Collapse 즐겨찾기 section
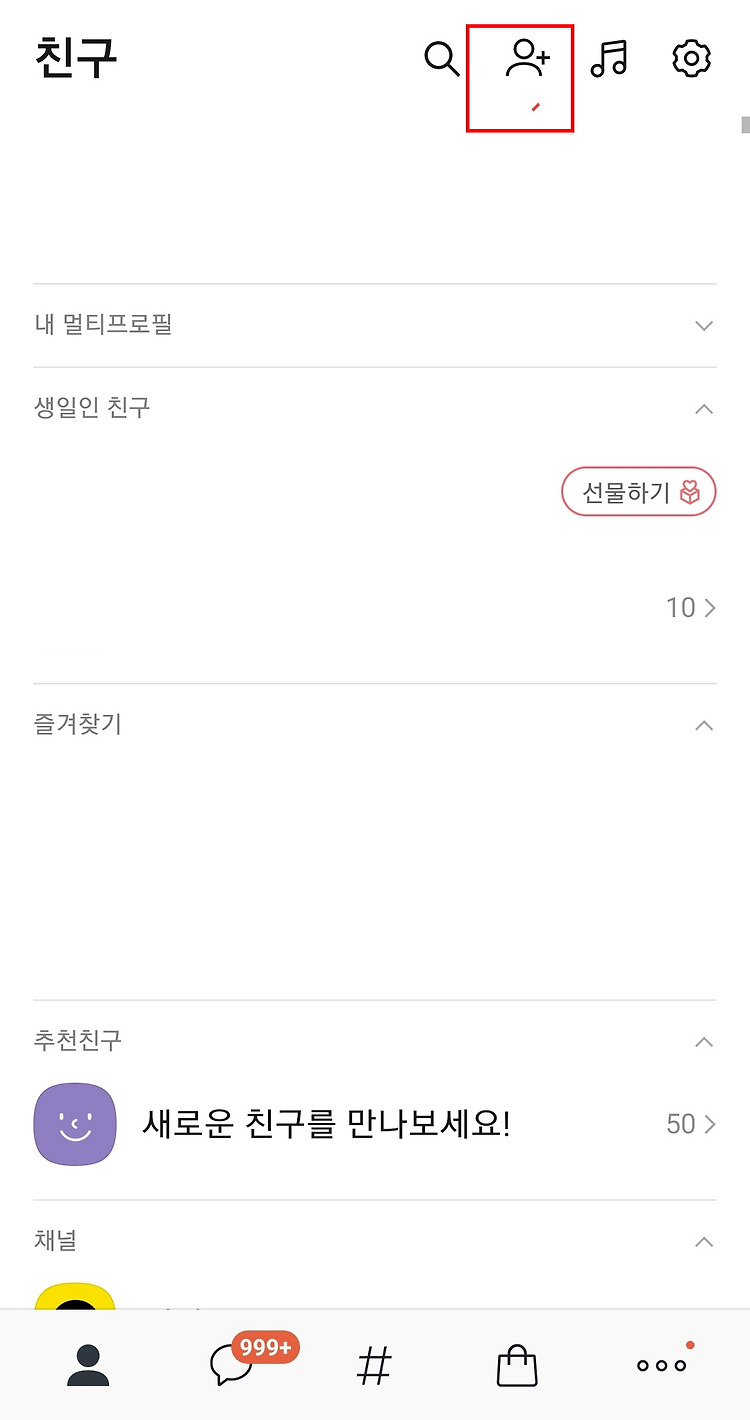The height and width of the screenshot is (1420, 750). point(704,725)
